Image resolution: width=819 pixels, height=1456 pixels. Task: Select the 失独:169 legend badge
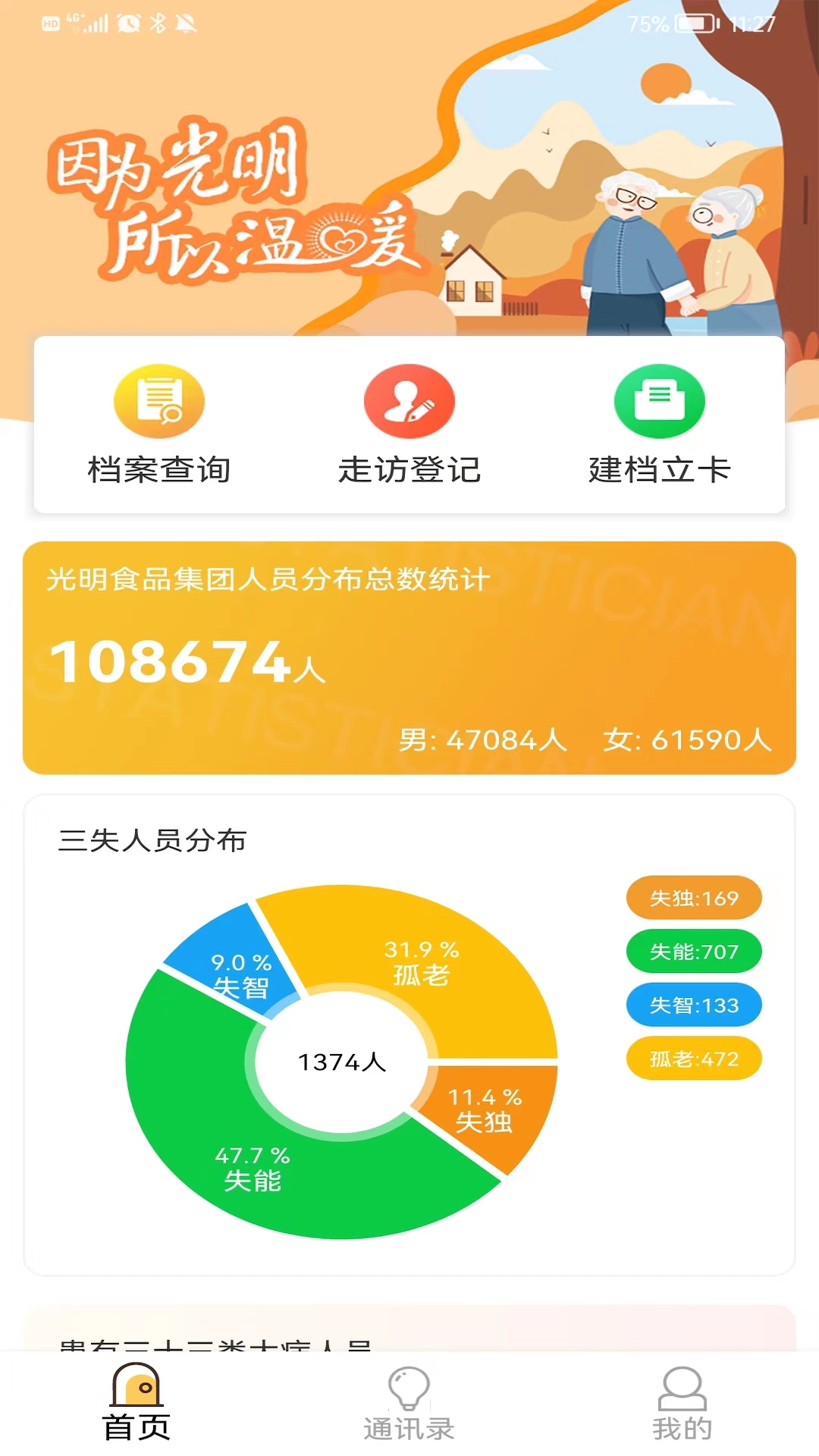point(694,897)
